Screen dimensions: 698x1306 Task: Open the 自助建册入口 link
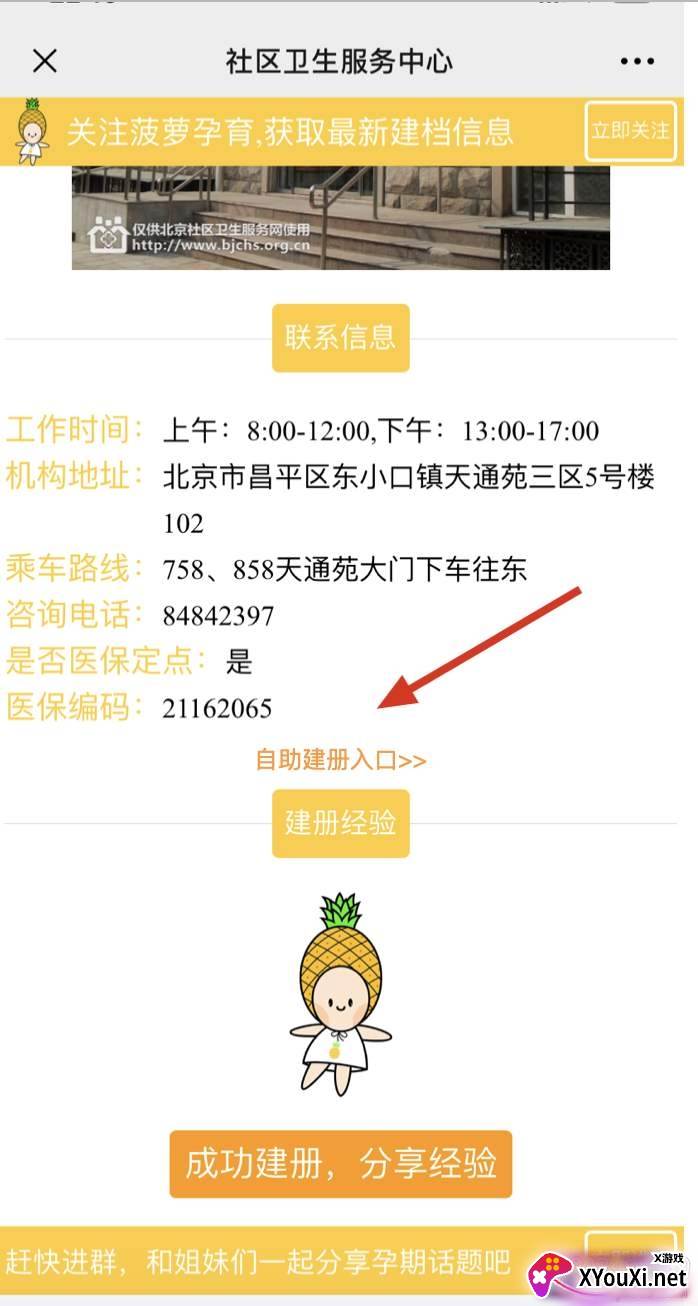click(341, 760)
